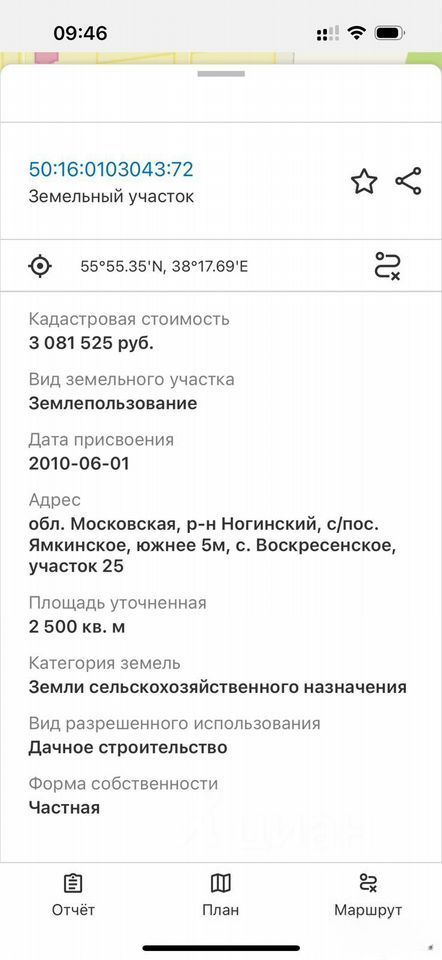The height and width of the screenshot is (960, 442).
Task: Open the Отчёт tab
Action: coord(73,895)
